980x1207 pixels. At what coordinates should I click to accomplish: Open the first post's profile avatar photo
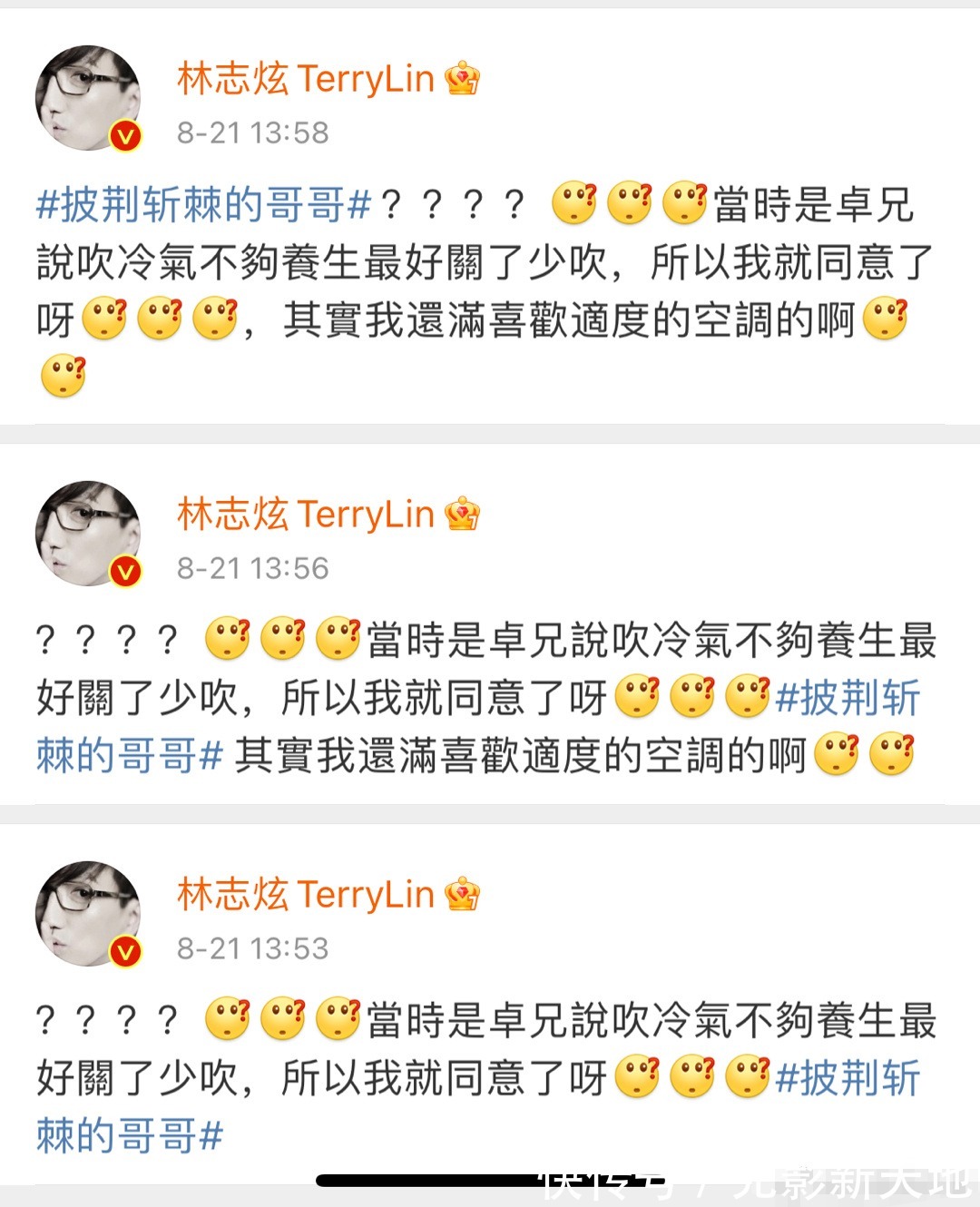pos(86,91)
